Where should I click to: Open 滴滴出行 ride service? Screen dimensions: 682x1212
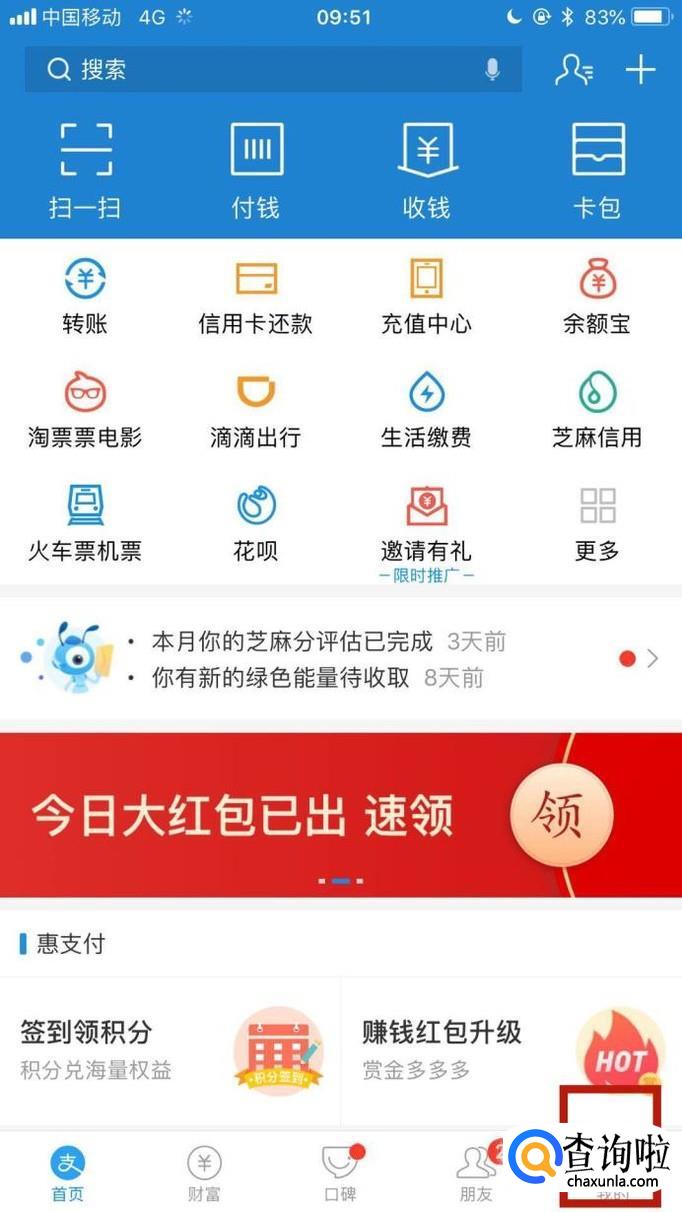coord(256,410)
